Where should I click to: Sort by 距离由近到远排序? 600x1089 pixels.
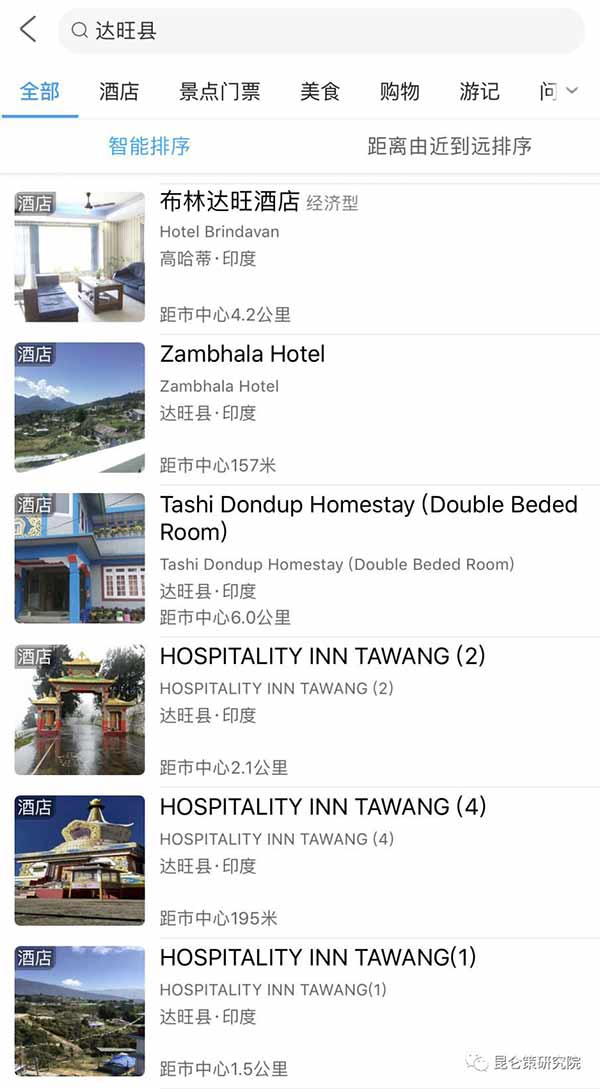point(449,146)
